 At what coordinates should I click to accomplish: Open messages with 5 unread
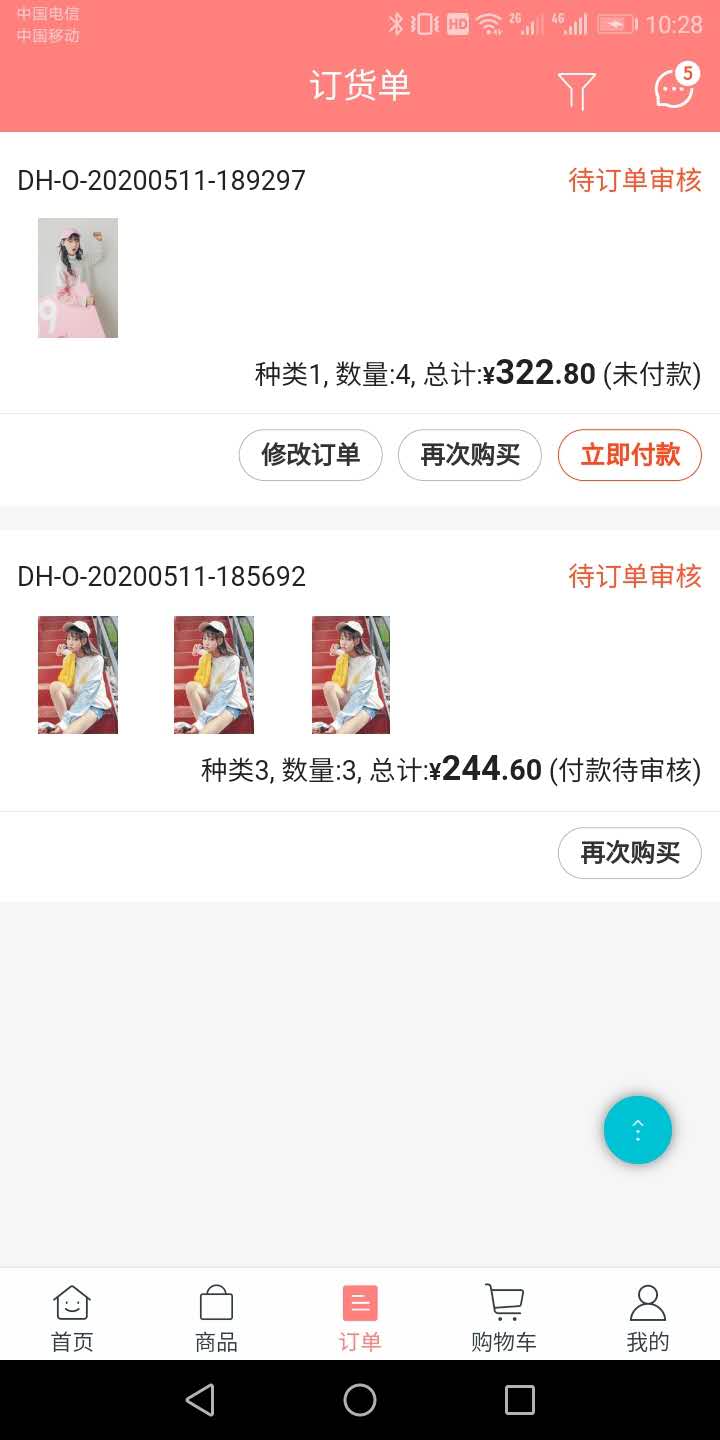coord(674,88)
